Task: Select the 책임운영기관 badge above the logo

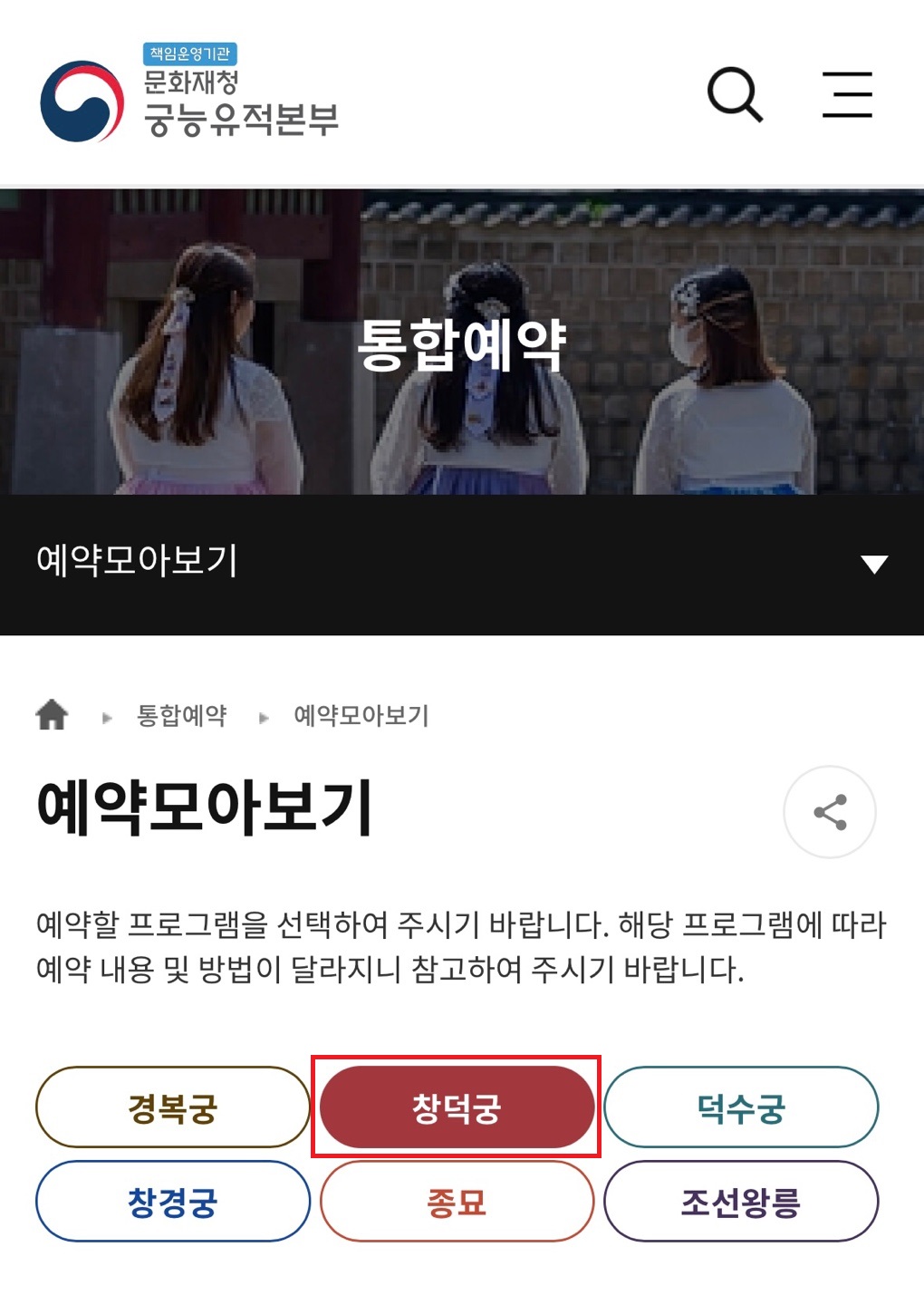Action: [192, 52]
